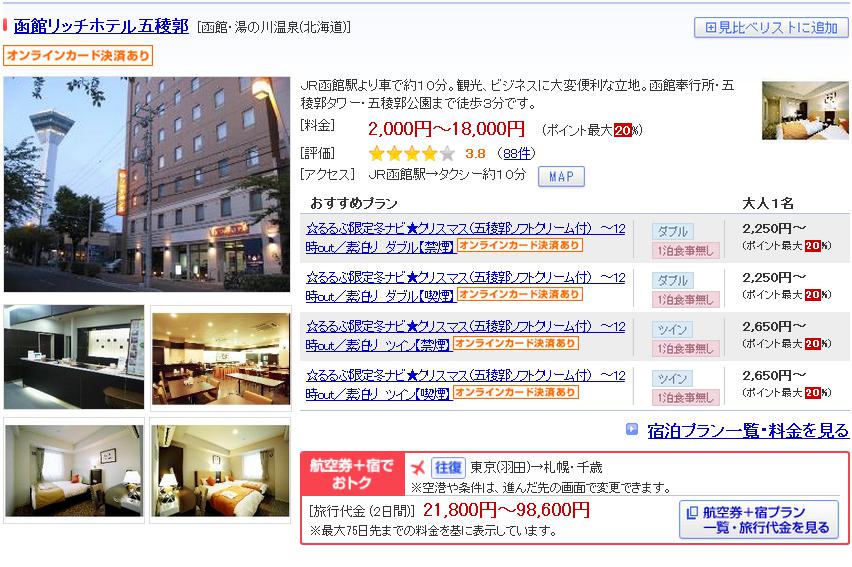Tap 航空券+宿プラン一覧・旅行代金を見る button

pyautogui.click(x=759, y=519)
